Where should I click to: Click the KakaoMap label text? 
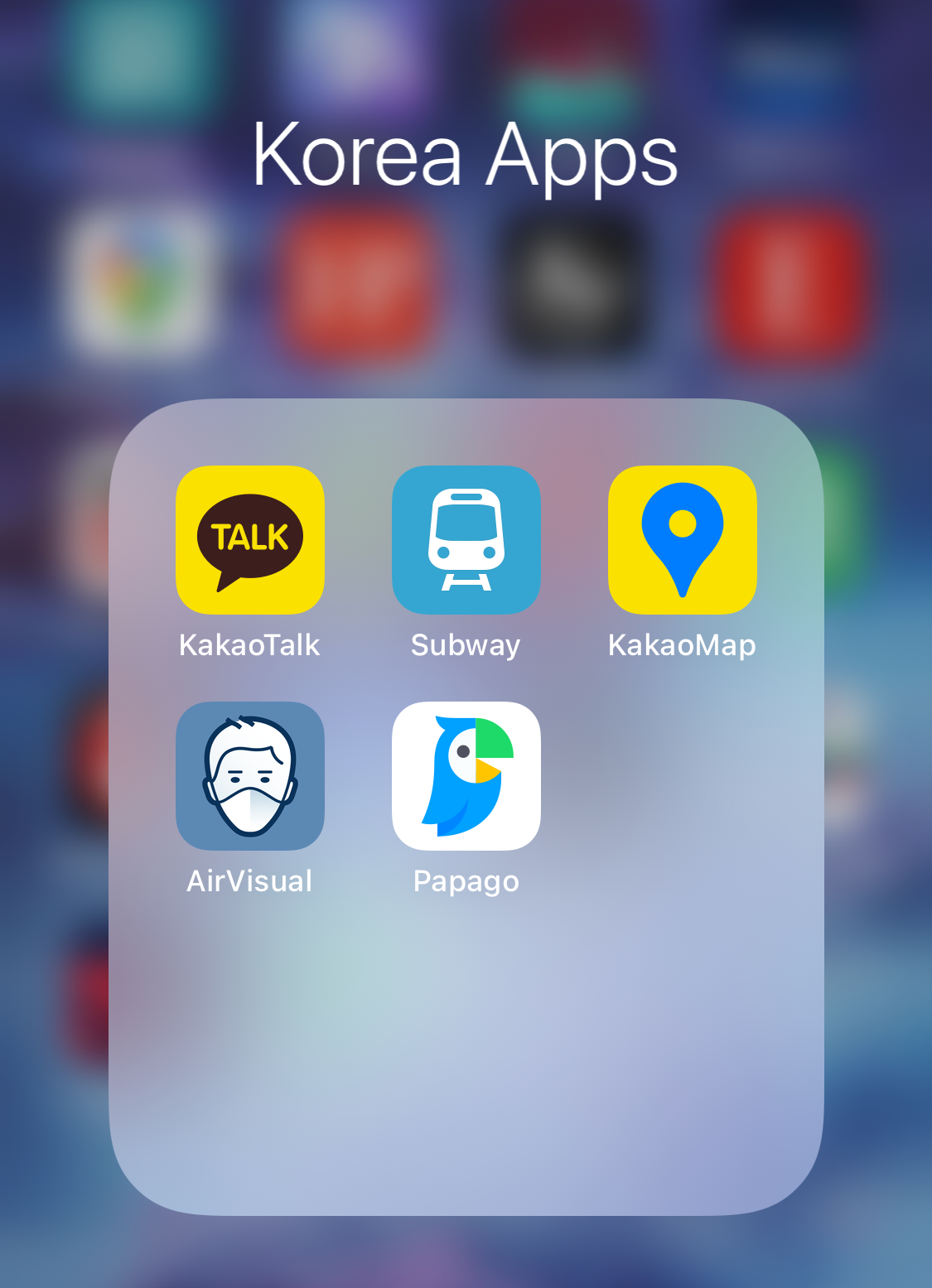click(682, 645)
